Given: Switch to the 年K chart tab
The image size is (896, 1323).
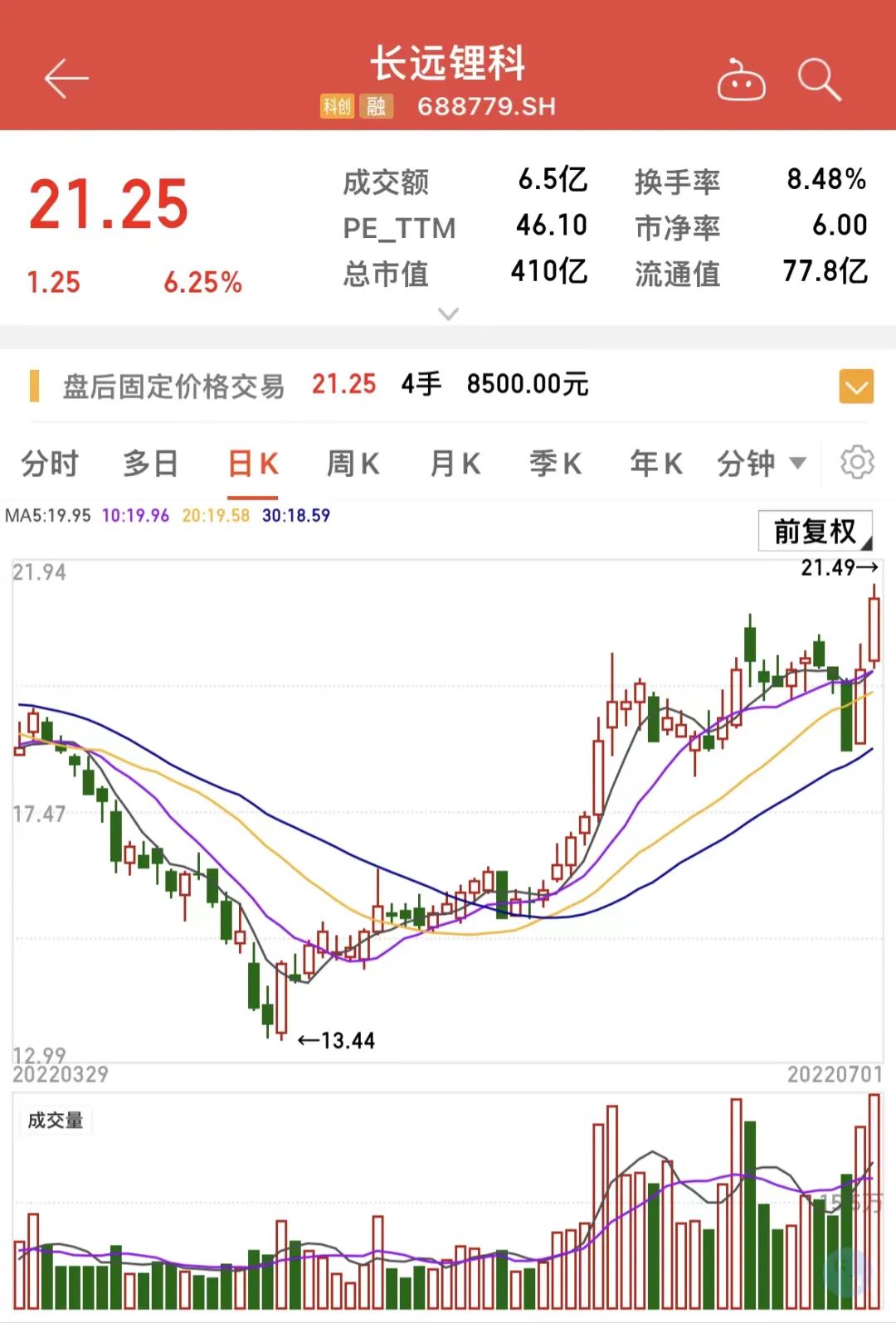Looking at the screenshot, I should tap(656, 463).
